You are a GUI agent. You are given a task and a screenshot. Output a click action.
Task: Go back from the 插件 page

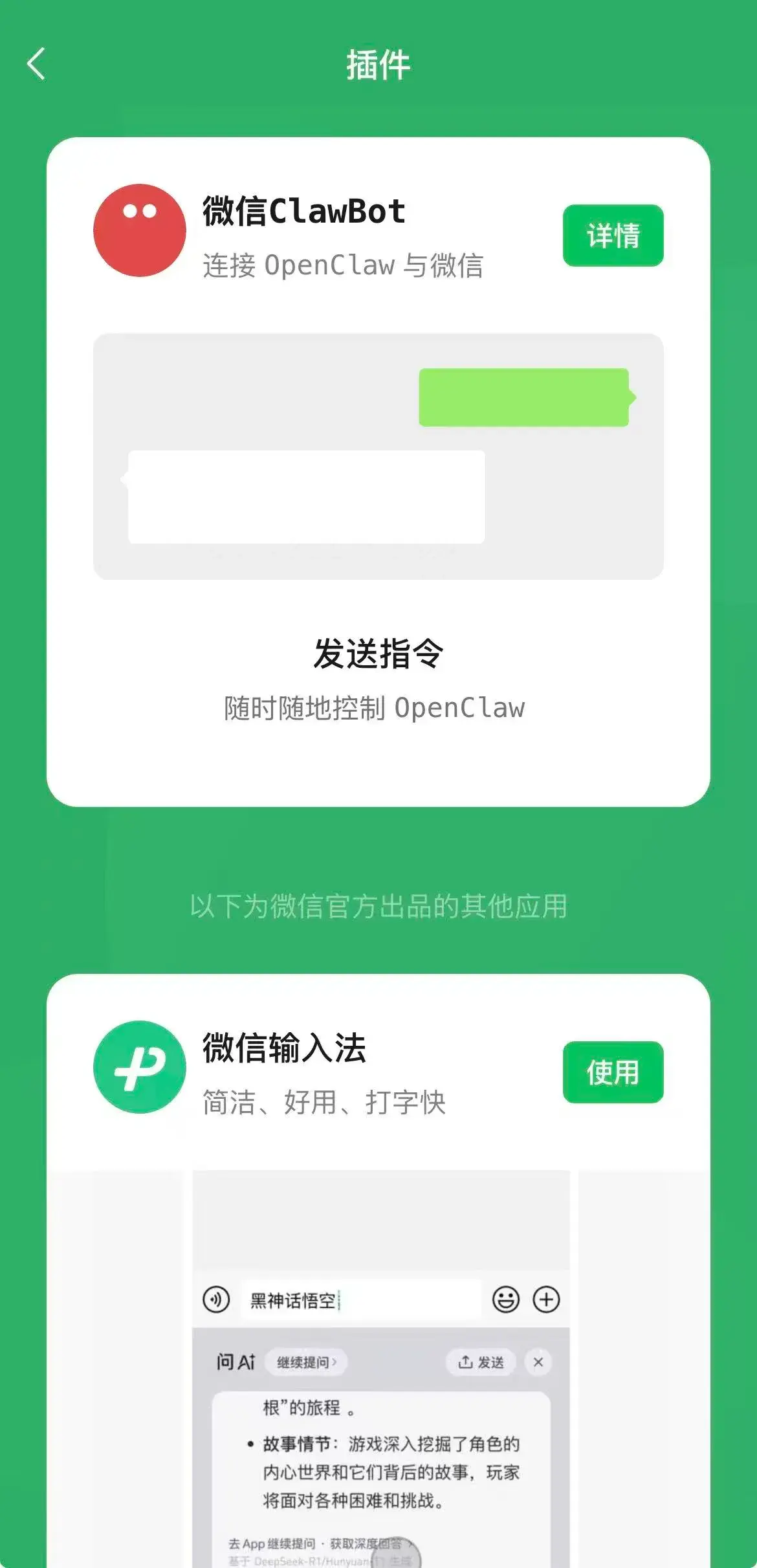coord(36,64)
